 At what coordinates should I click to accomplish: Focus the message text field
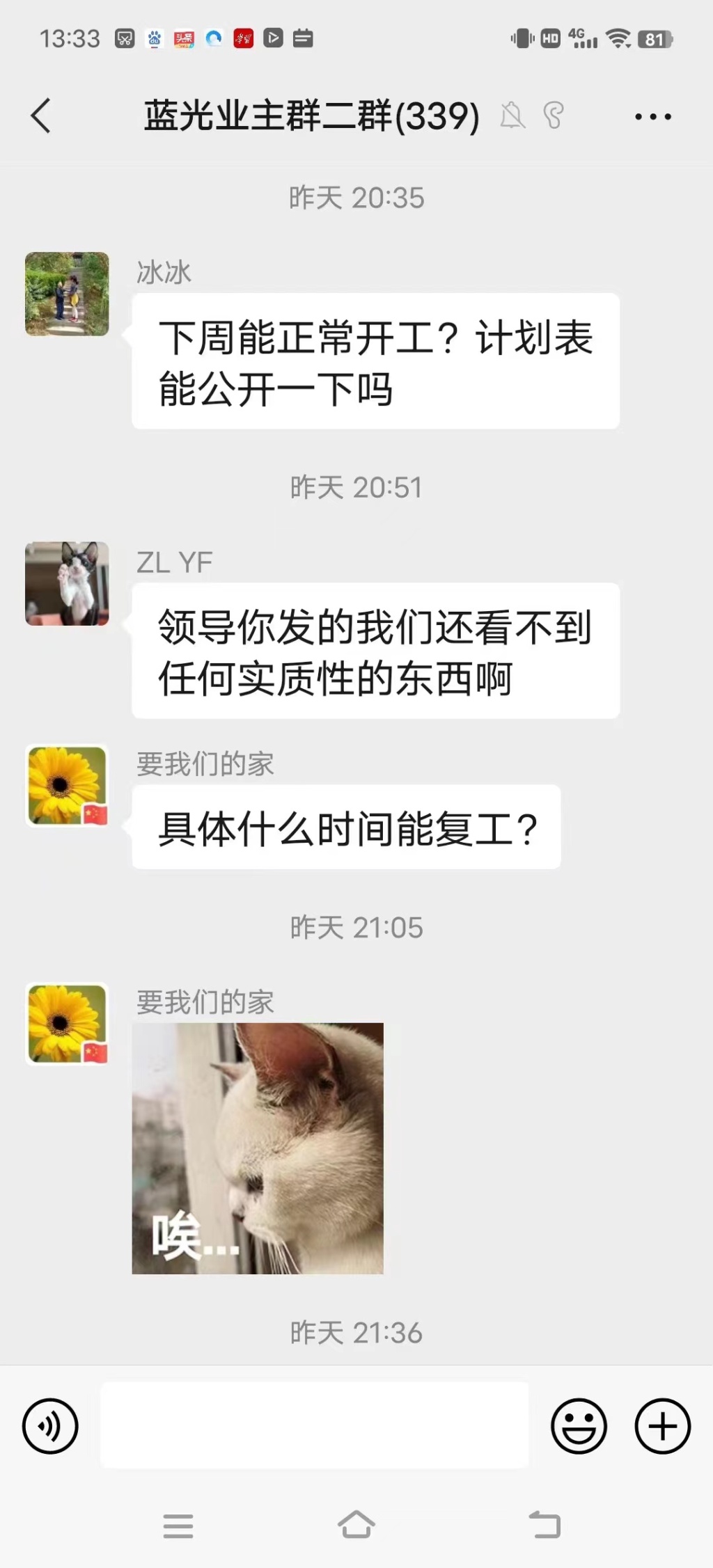pos(314,1425)
